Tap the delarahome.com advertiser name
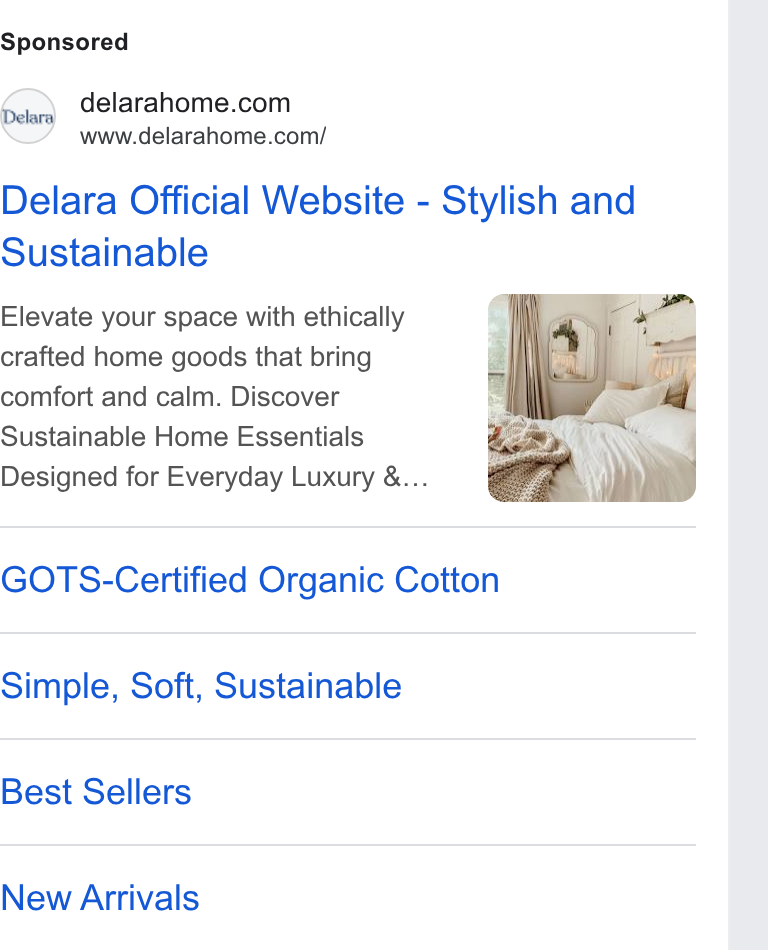The image size is (768, 950). tap(185, 102)
